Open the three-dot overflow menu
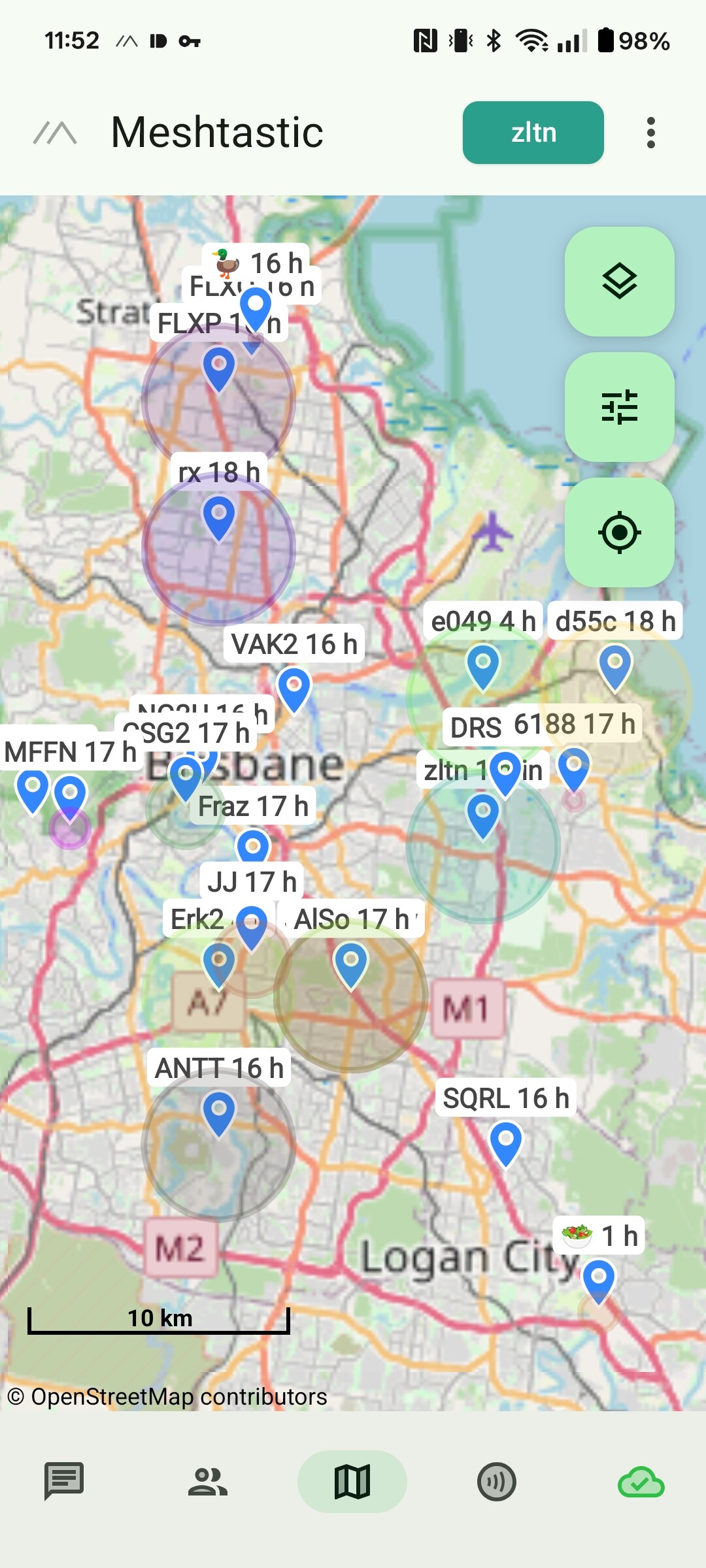706x1568 pixels. point(650,133)
